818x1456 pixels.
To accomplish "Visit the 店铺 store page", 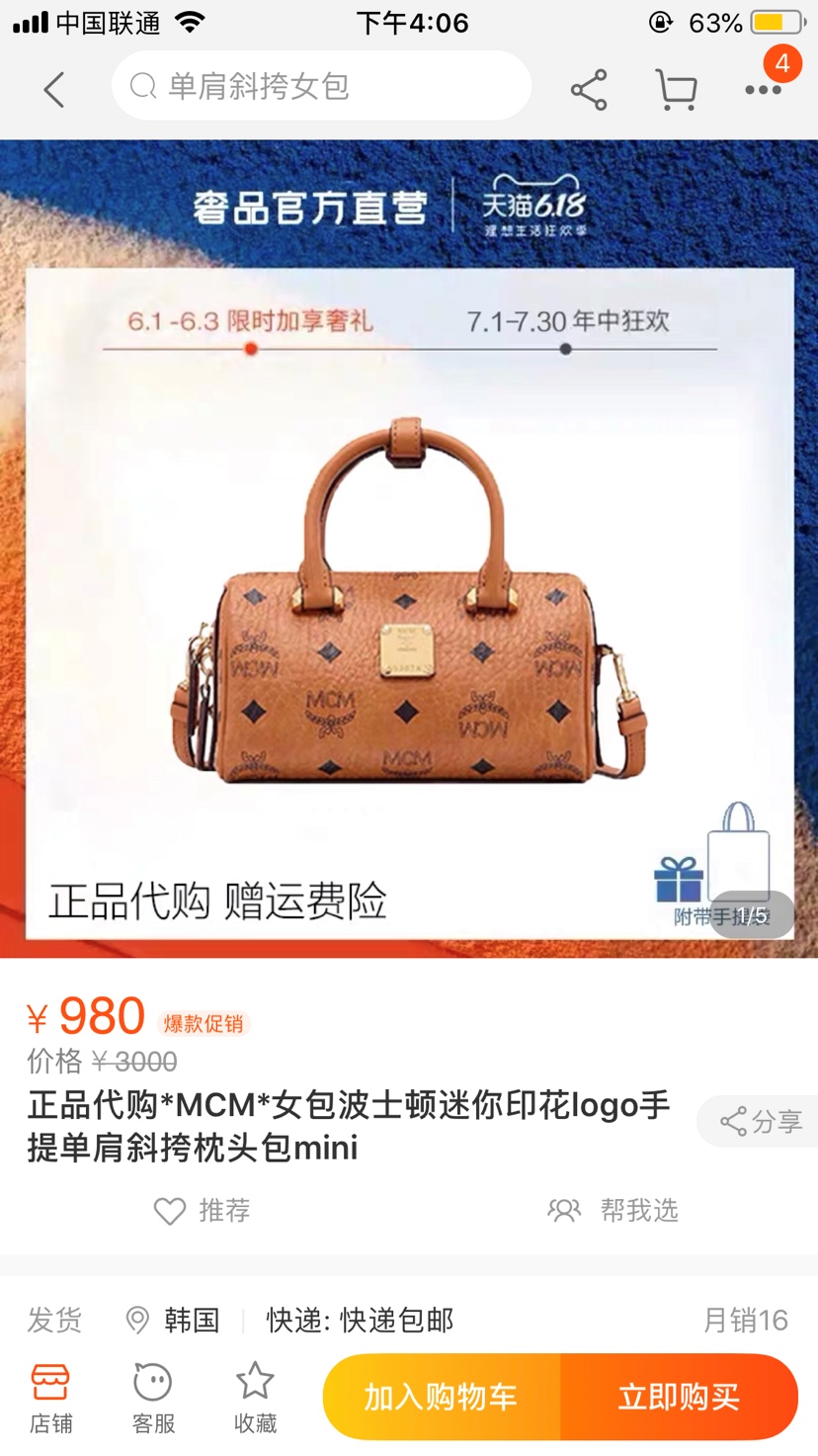I will [x=50, y=1397].
